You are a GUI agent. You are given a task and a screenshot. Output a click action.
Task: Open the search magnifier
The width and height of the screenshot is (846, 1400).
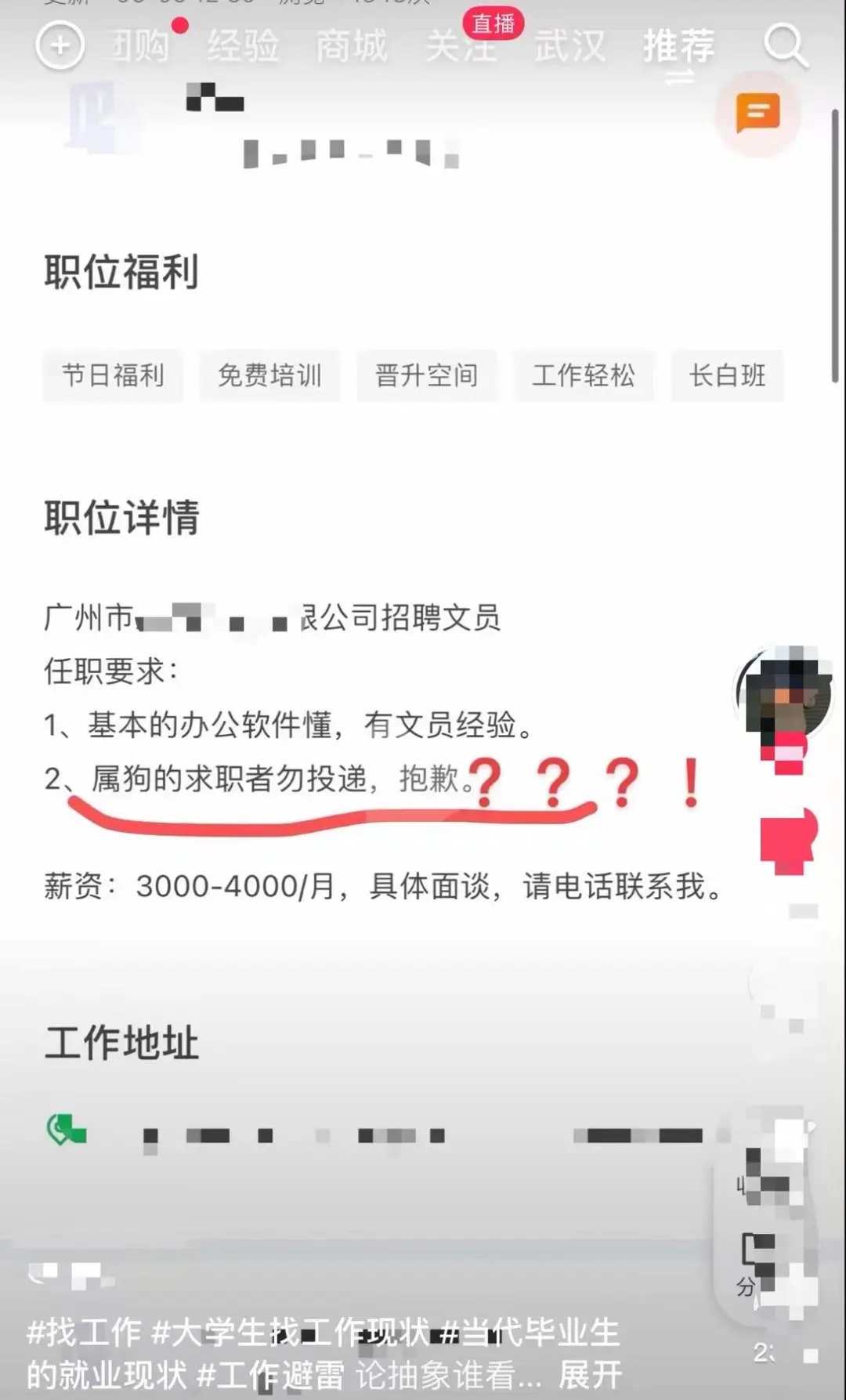pyautogui.click(x=785, y=46)
